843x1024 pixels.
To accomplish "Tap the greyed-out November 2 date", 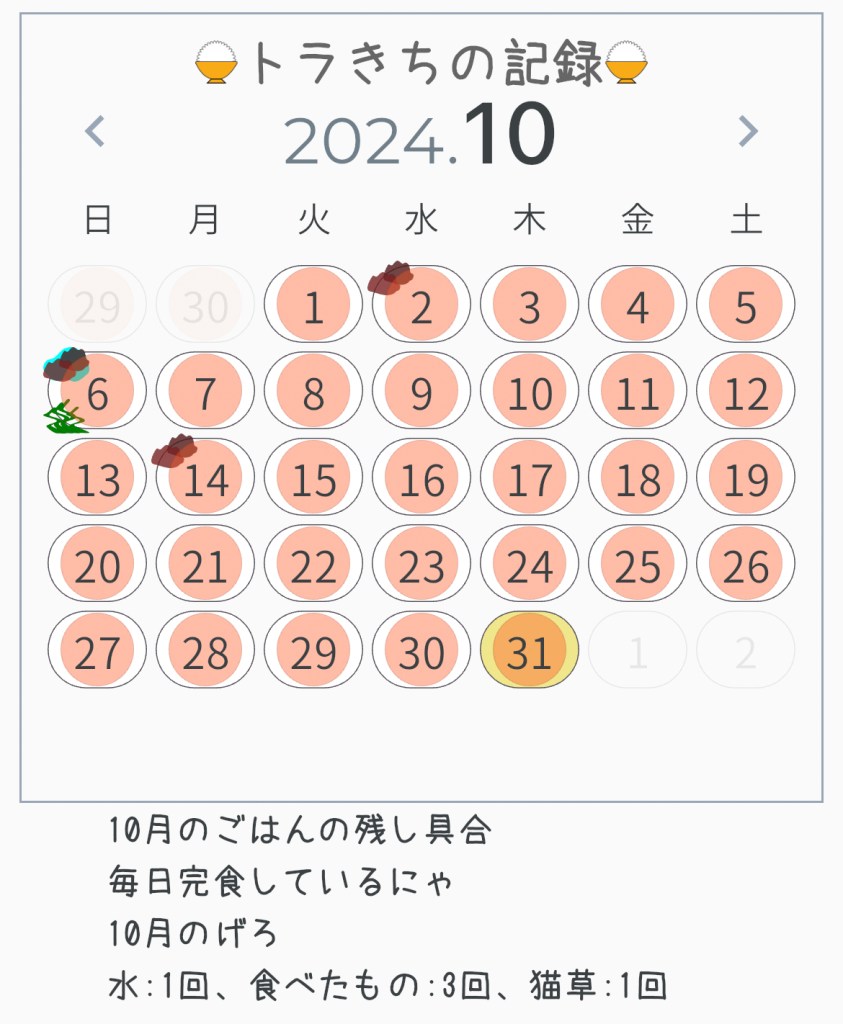I will [x=745, y=651].
